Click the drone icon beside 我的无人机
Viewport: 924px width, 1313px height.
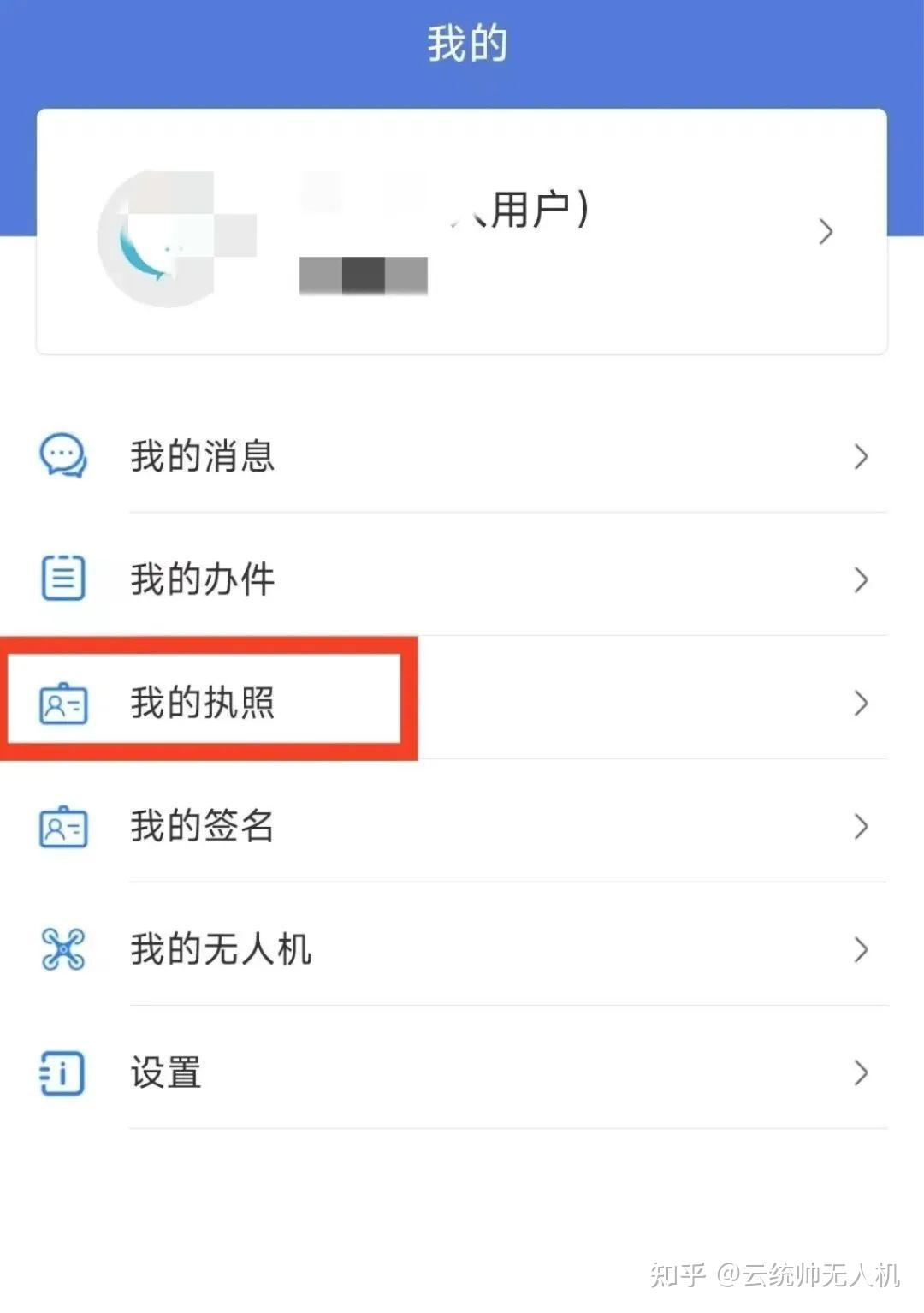[62, 949]
